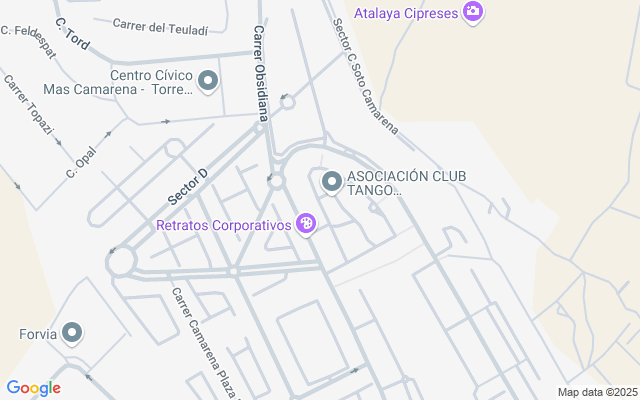Select the Forvia location marker
This screenshot has height=400, width=640.
pos(72,333)
